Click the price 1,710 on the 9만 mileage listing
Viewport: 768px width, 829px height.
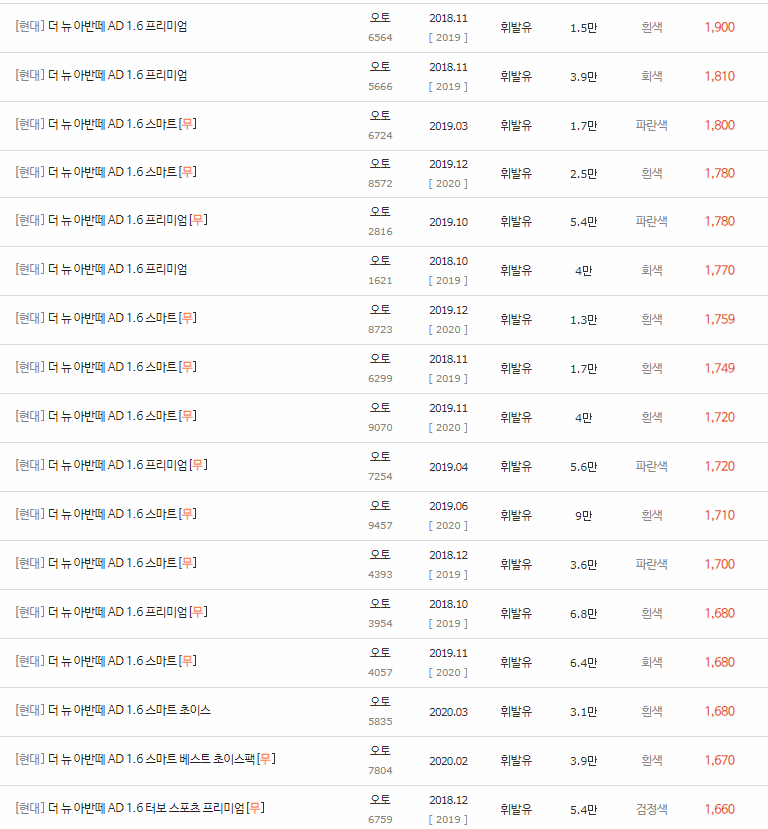tap(718, 514)
